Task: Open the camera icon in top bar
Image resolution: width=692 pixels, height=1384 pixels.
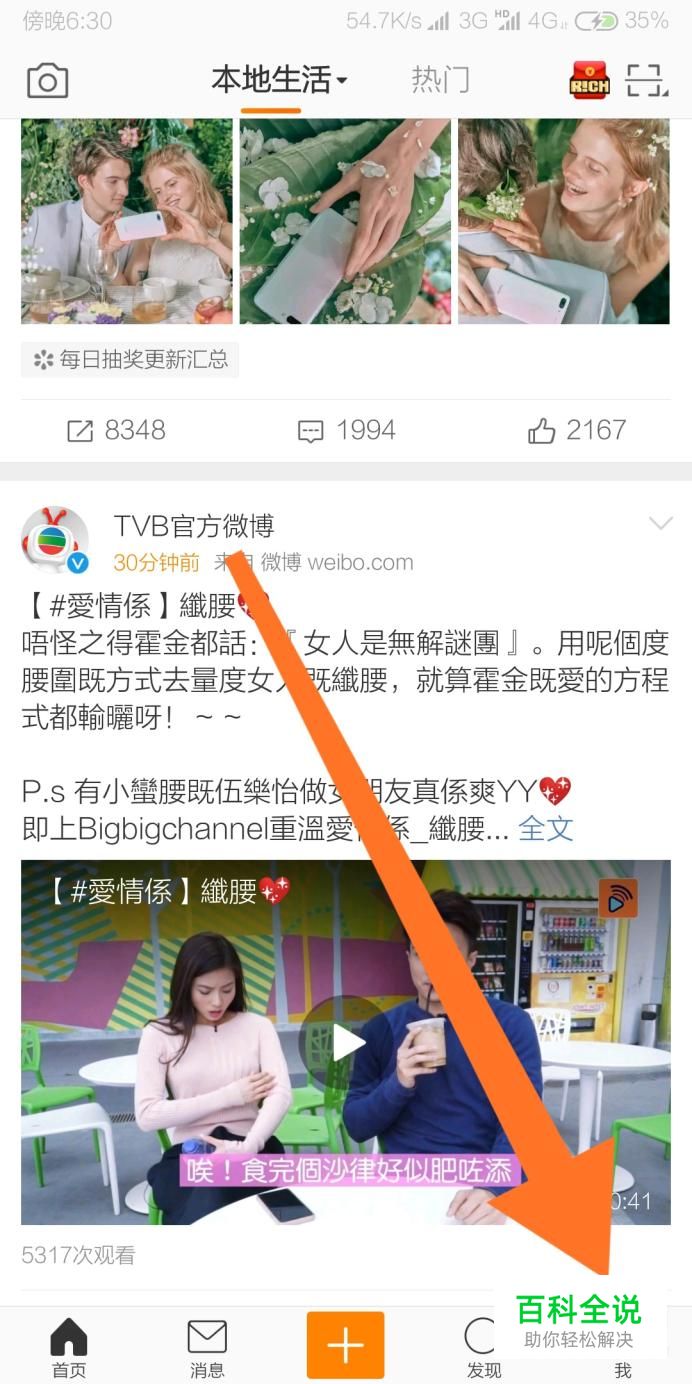Action: (x=47, y=81)
